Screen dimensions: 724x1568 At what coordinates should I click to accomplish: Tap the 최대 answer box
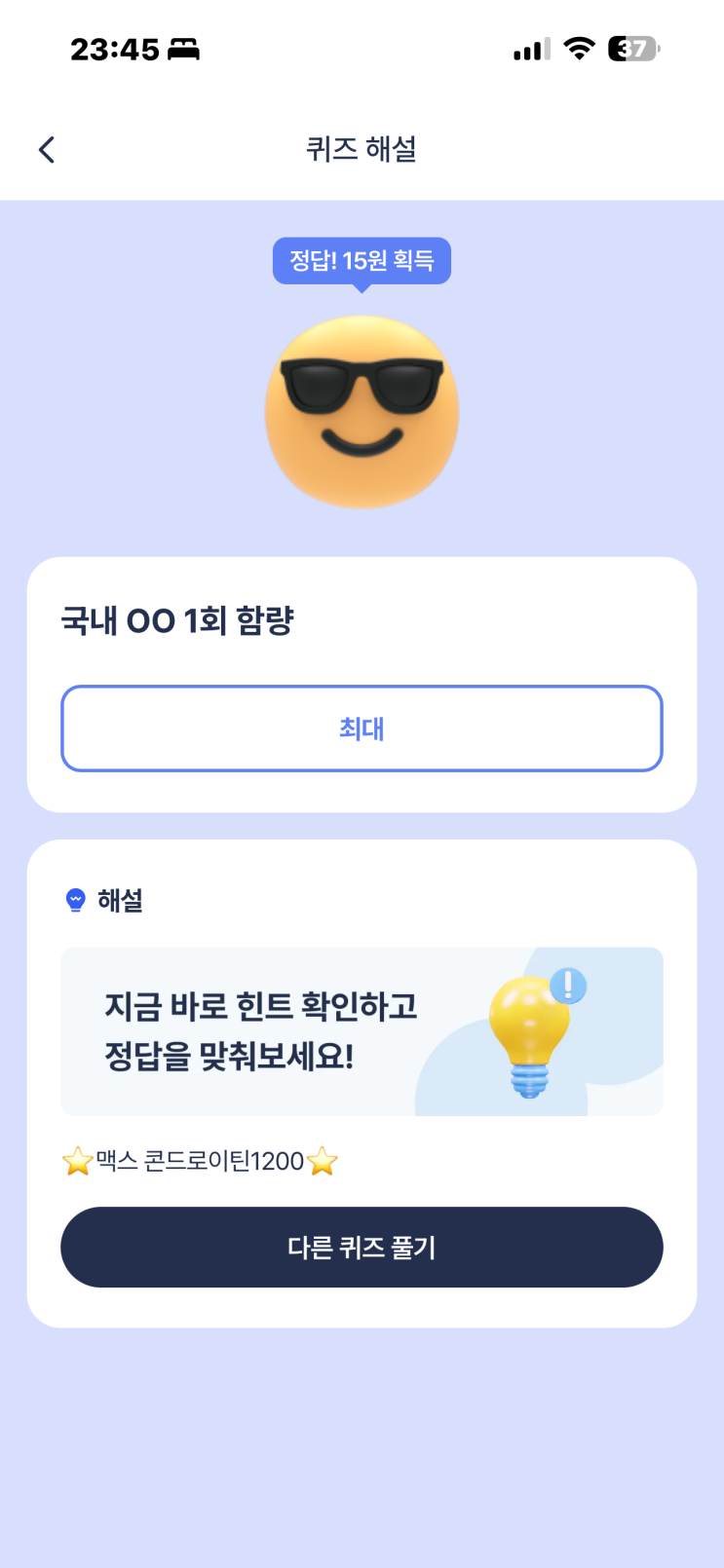362,728
